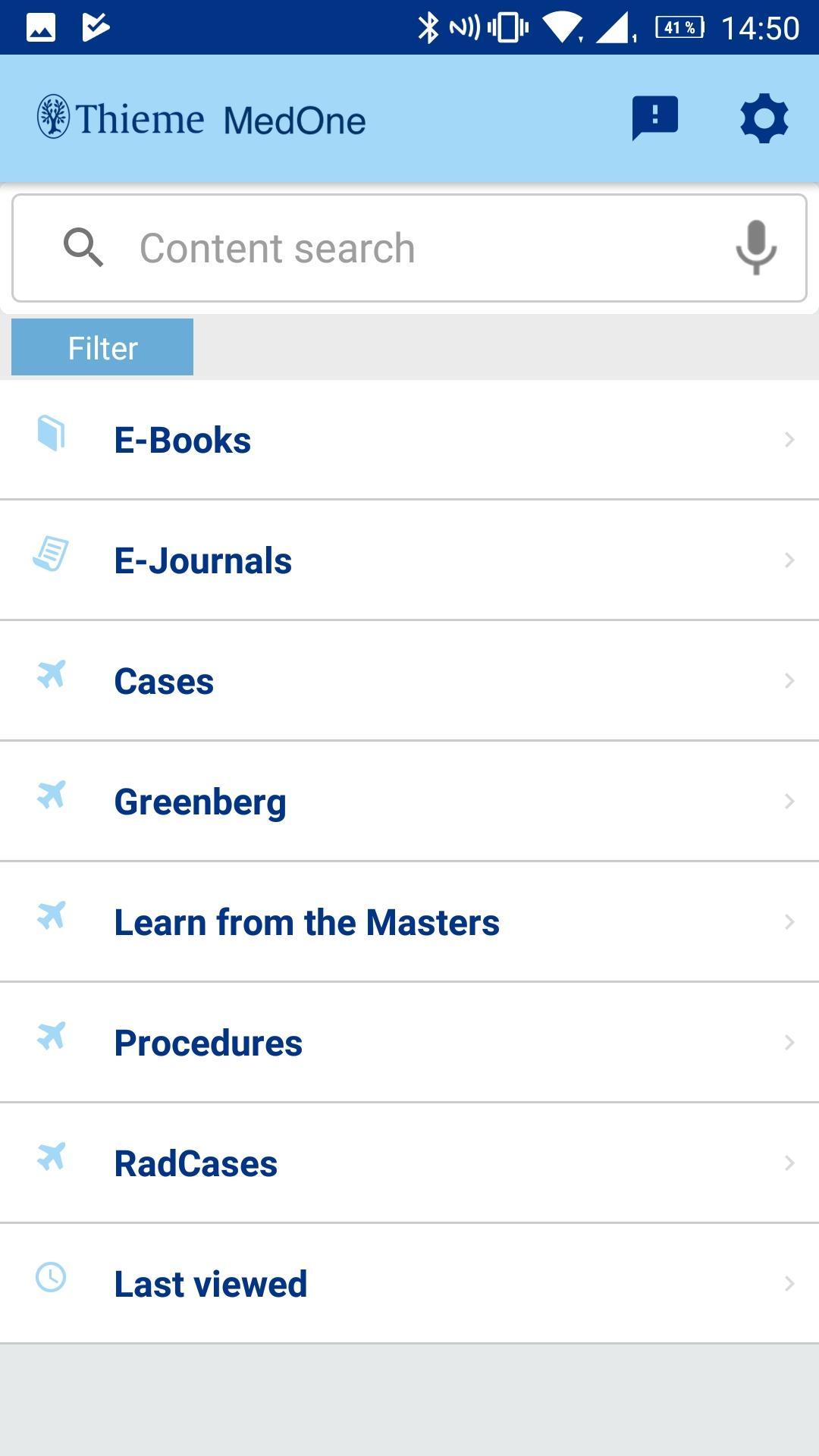The height and width of the screenshot is (1456, 819).
Task: Open the settings gear
Action: pyautogui.click(x=764, y=118)
